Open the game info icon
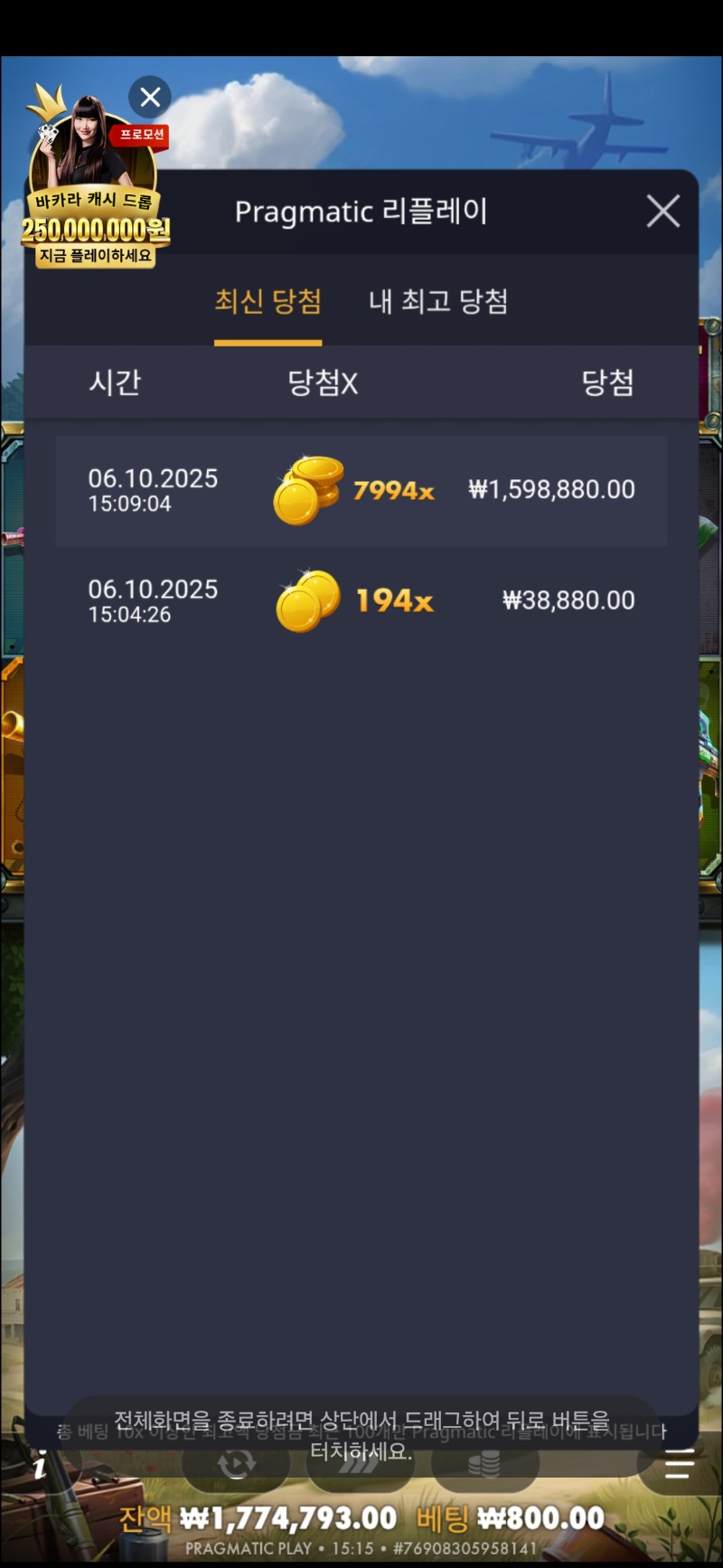 tap(40, 1465)
